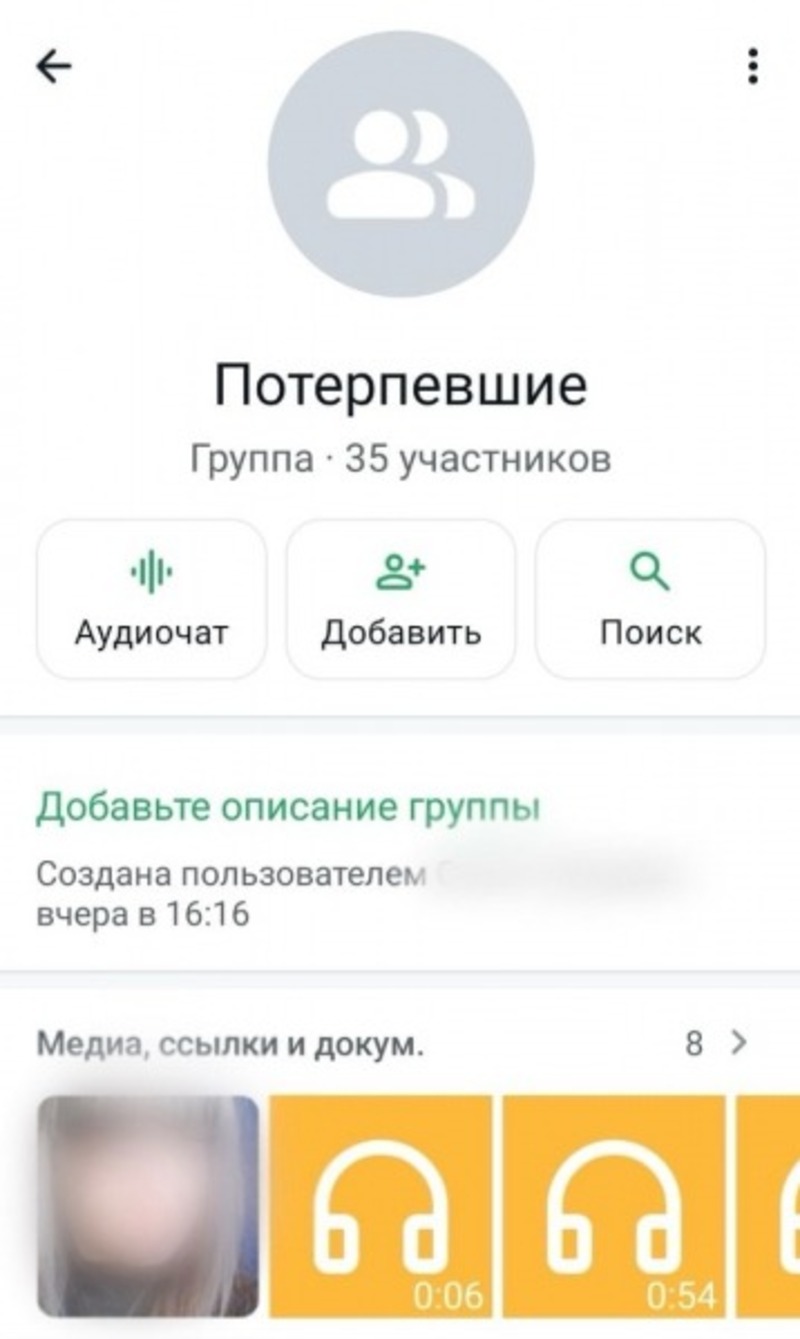Go back with the arrow icon
This screenshot has height=1339, width=800.
[54, 67]
